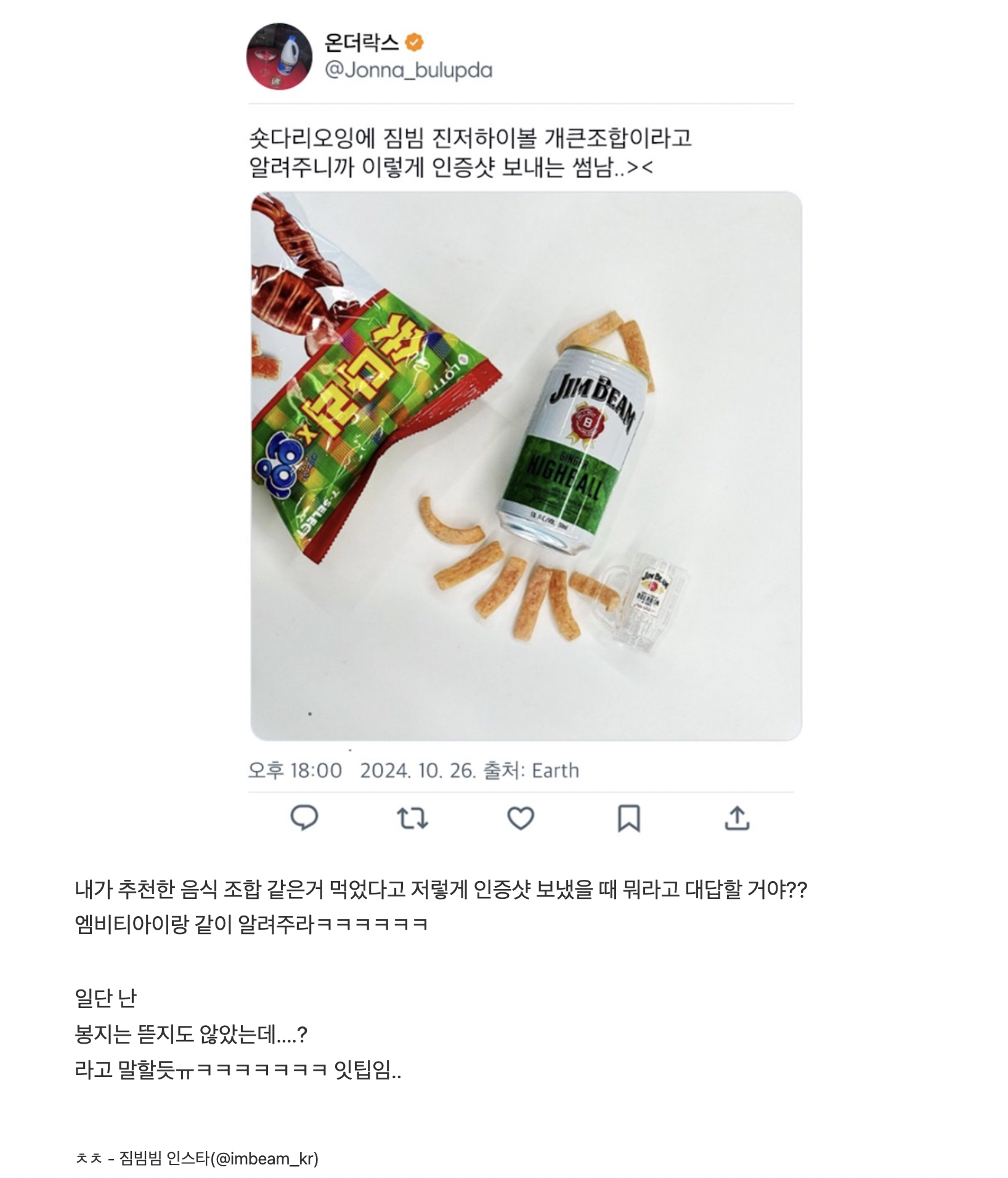Bookmark the tweet with the bookmark icon
This screenshot has width=1008, height=1178.
[x=630, y=816]
